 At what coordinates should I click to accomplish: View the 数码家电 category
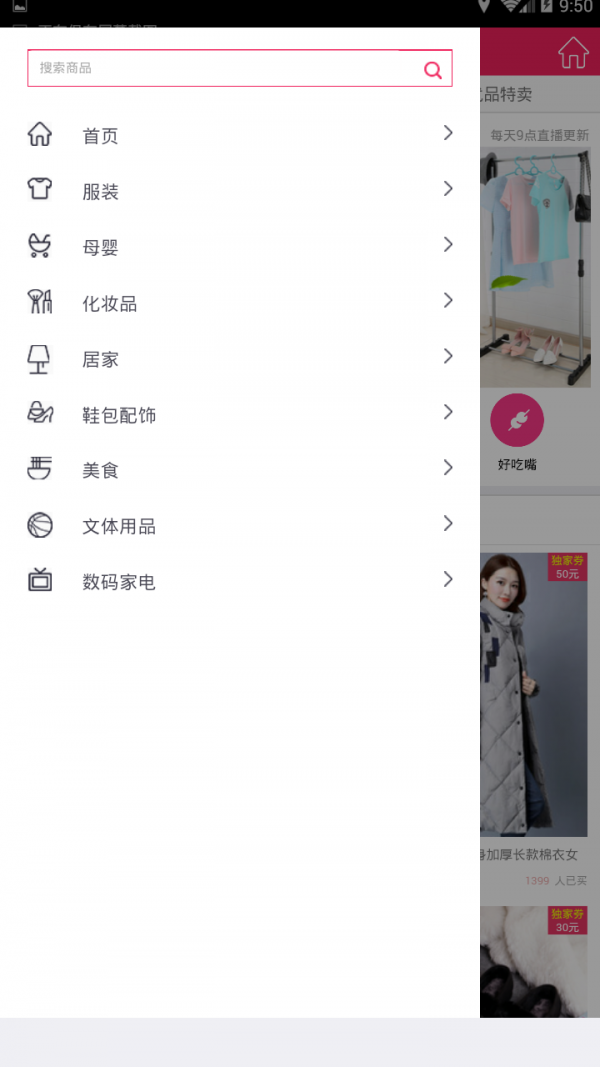click(240, 581)
